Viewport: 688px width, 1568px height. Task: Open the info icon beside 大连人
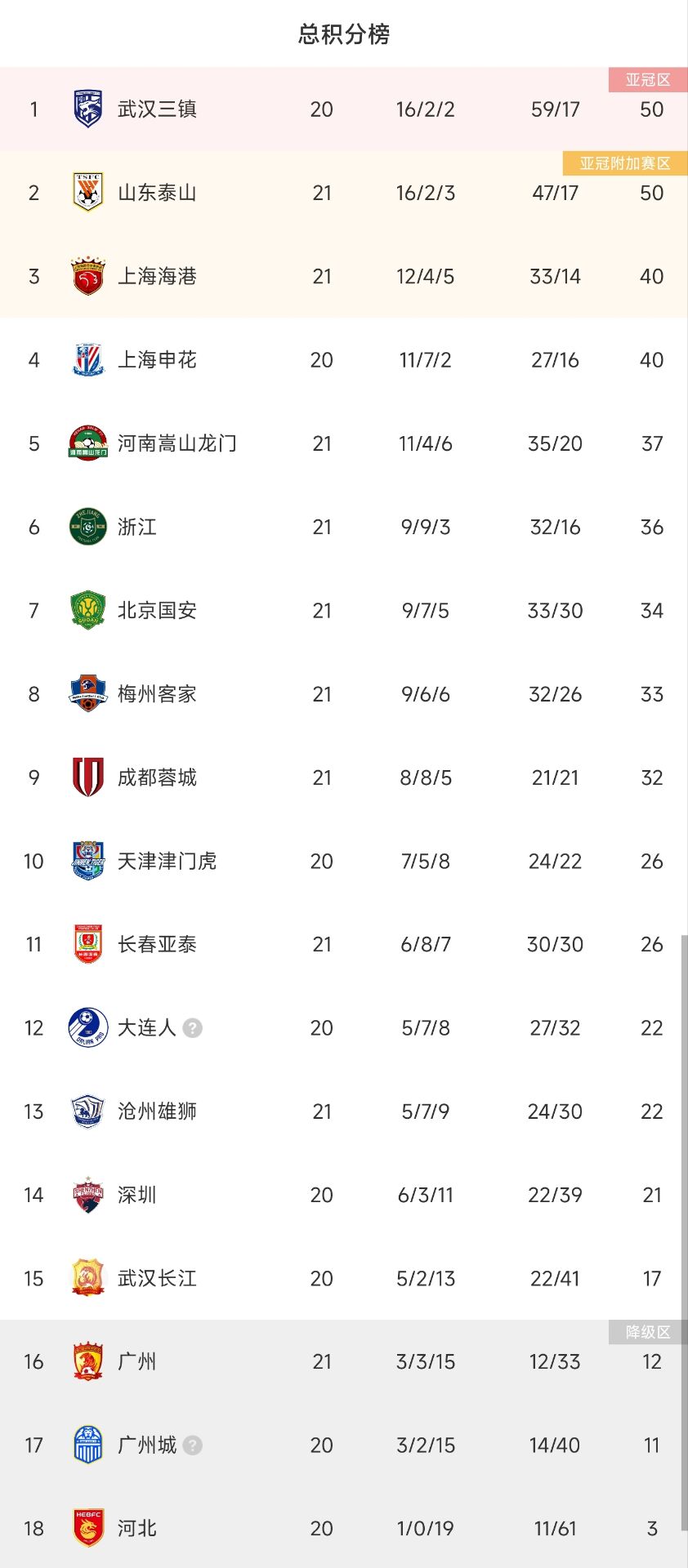coord(192,1027)
